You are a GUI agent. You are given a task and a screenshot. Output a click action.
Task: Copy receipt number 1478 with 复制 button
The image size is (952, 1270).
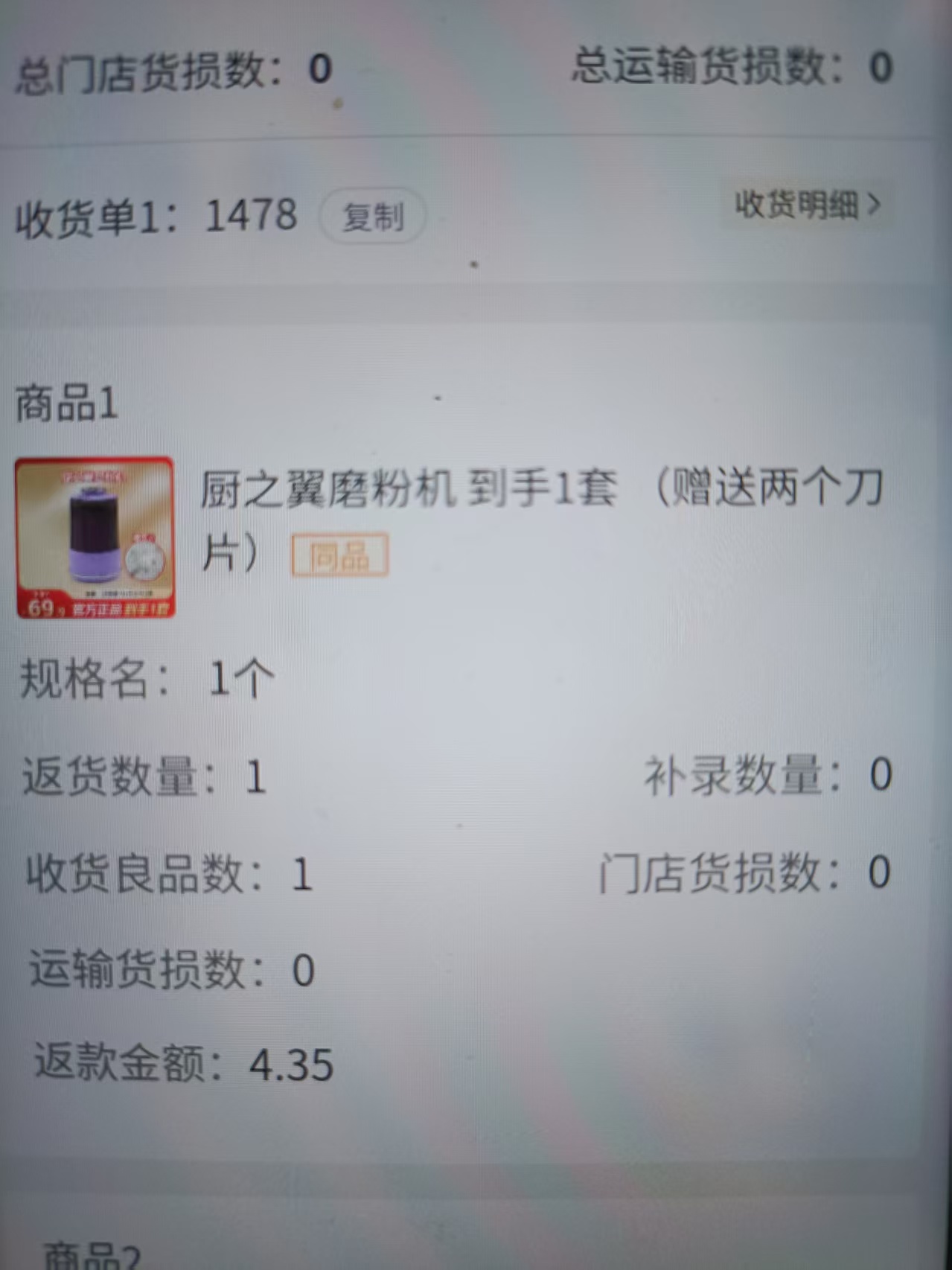(373, 217)
